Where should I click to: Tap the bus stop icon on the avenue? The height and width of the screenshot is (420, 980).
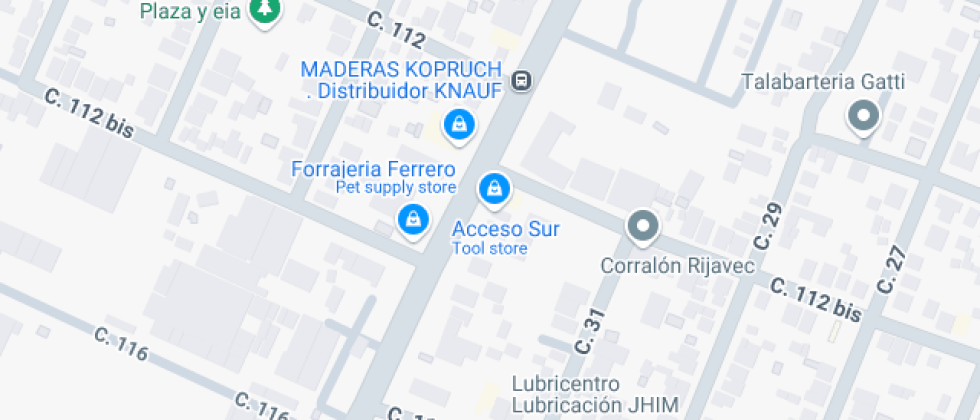521,81
